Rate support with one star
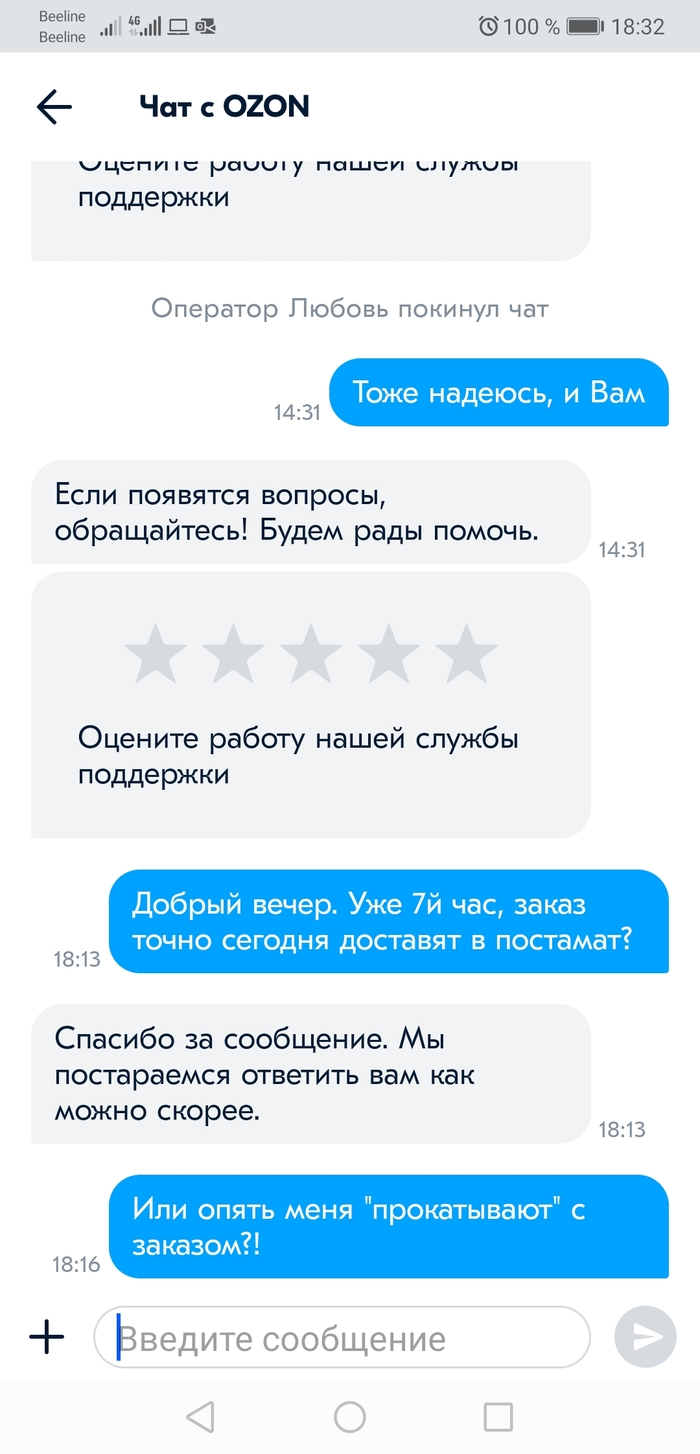Viewport: 700px width, 1454px height. coord(156,654)
